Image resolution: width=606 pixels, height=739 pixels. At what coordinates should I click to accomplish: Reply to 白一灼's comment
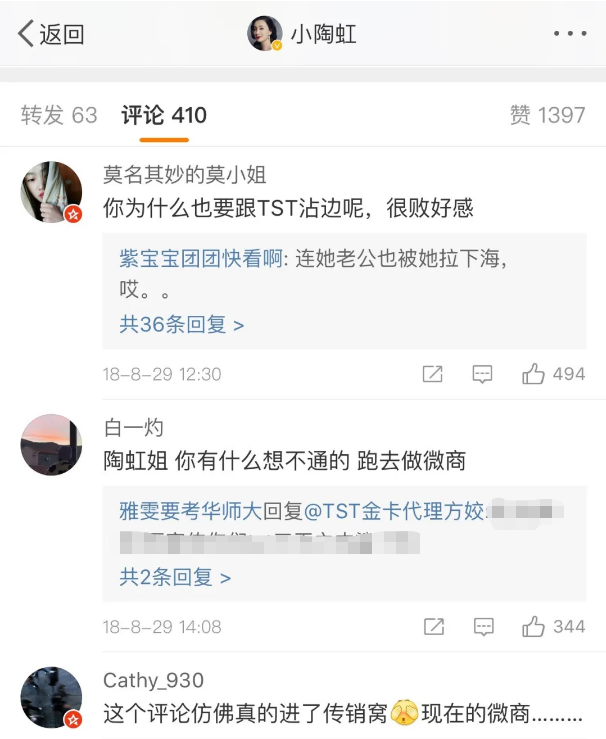[x=482, y=627]
